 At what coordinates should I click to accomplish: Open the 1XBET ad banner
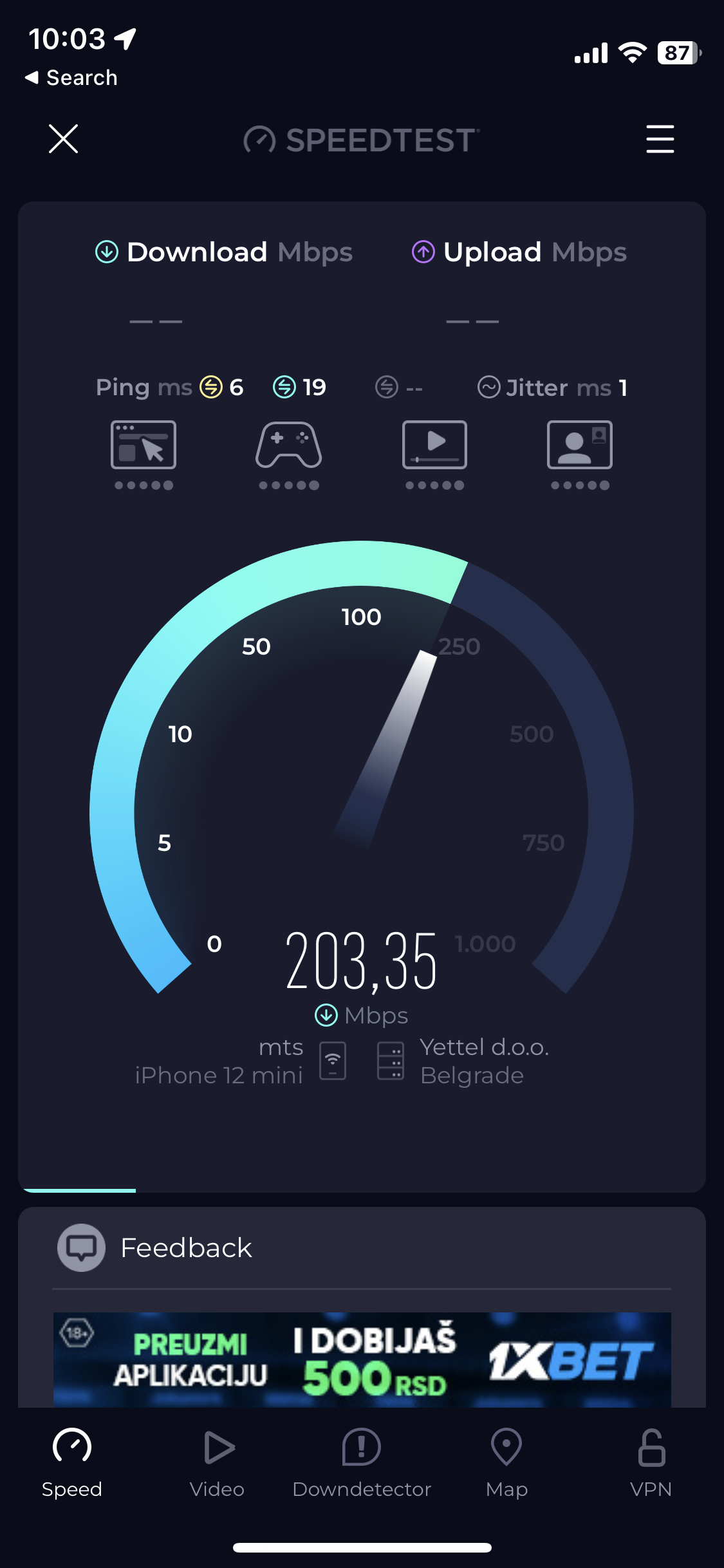362,1359
